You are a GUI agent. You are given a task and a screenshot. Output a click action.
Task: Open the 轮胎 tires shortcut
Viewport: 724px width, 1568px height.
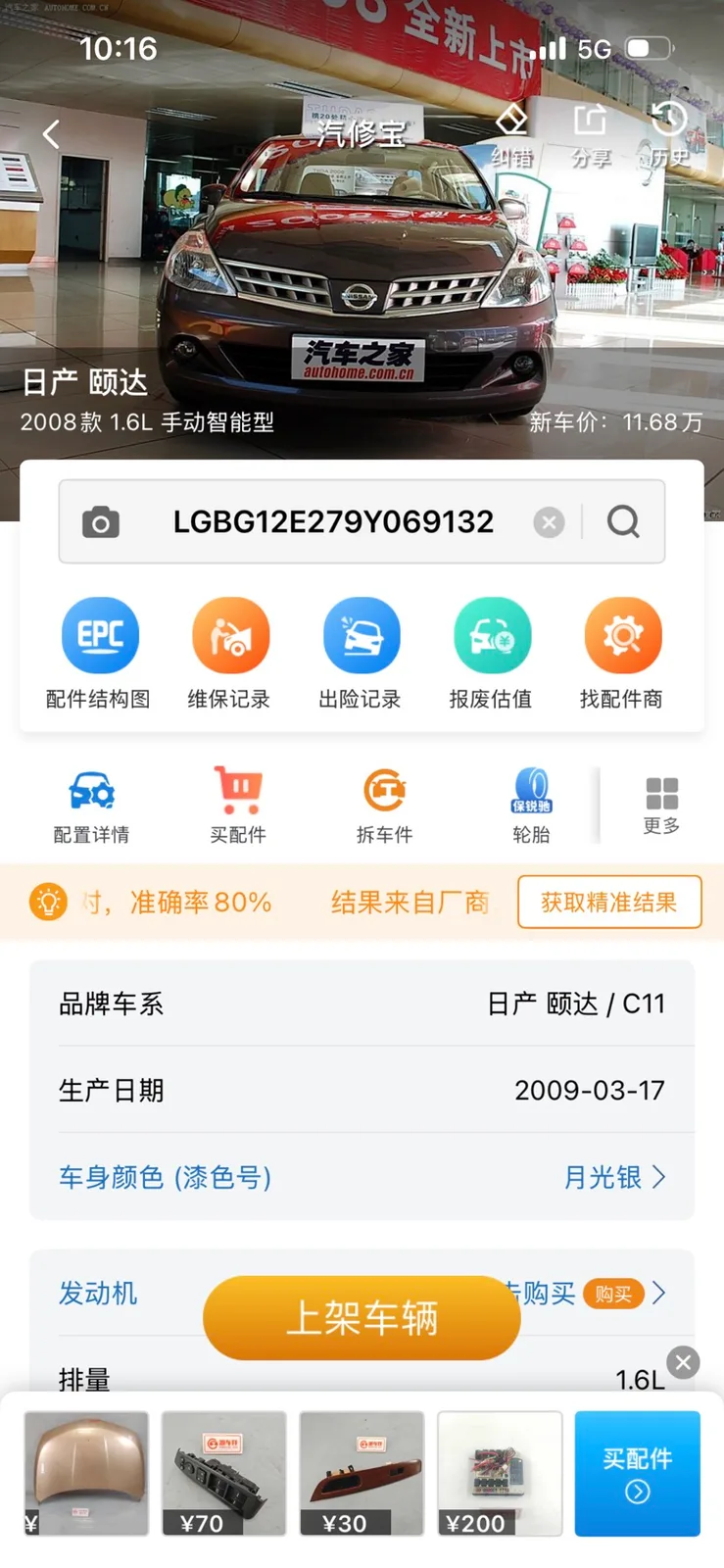pos(531,806)
